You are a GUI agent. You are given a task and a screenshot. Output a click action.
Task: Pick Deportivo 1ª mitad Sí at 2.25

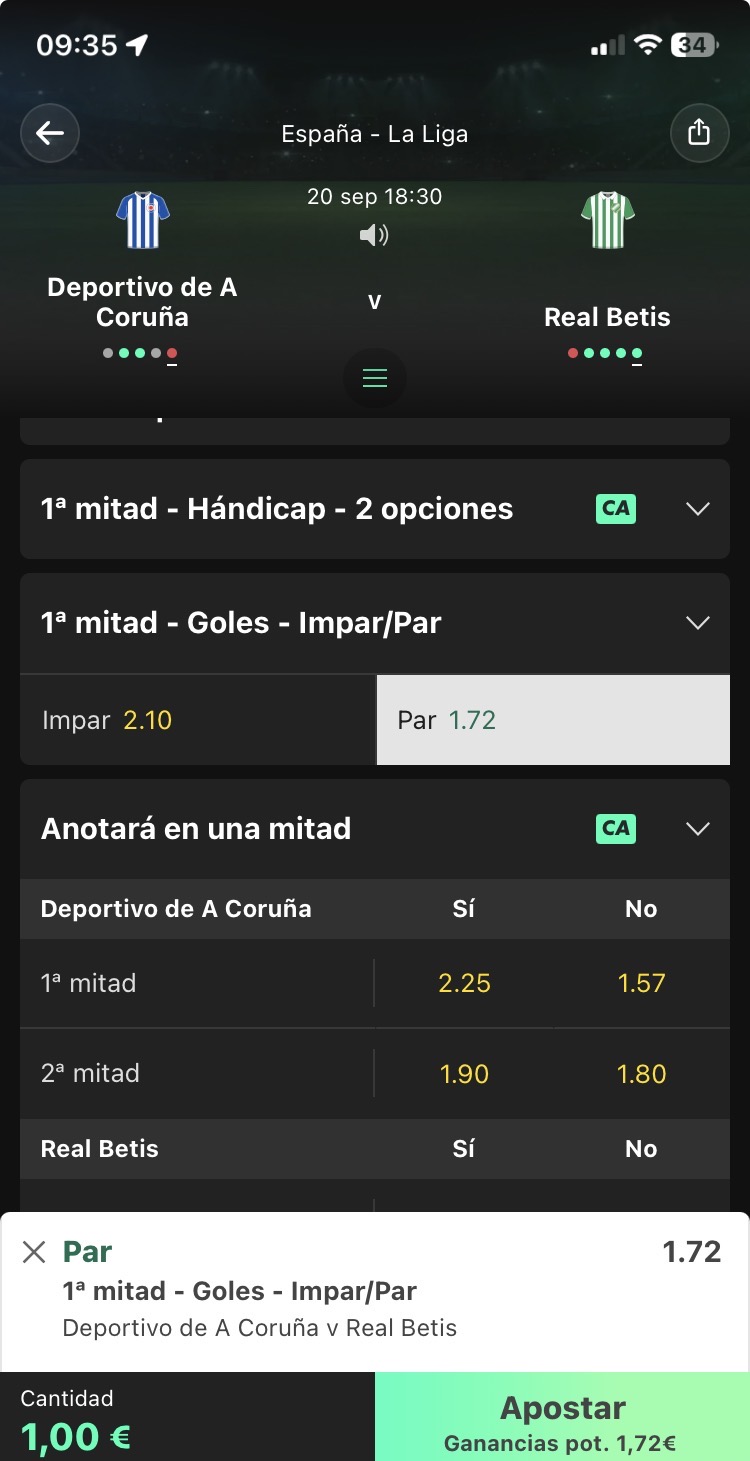click(464, 983)
